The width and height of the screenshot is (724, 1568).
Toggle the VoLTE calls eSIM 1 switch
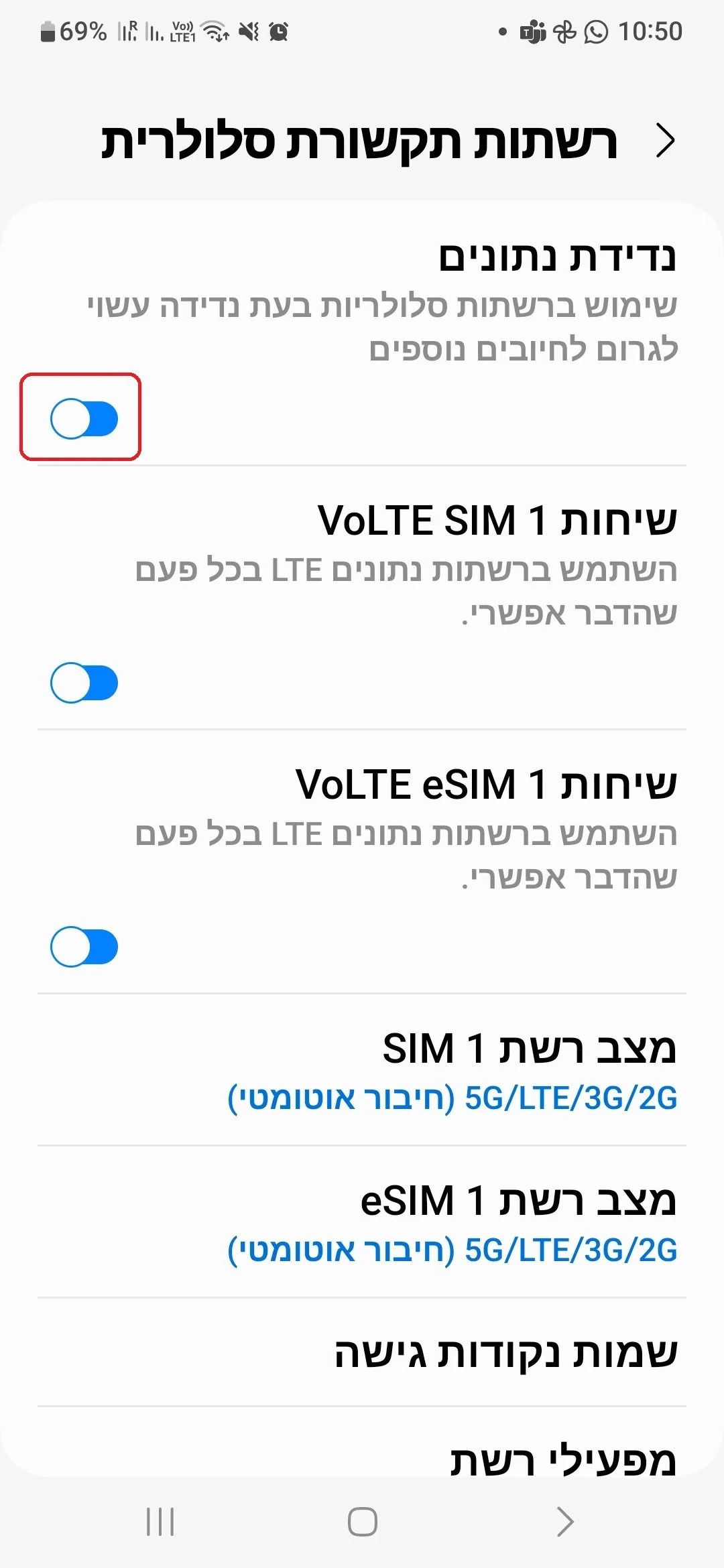pos(84,947)
